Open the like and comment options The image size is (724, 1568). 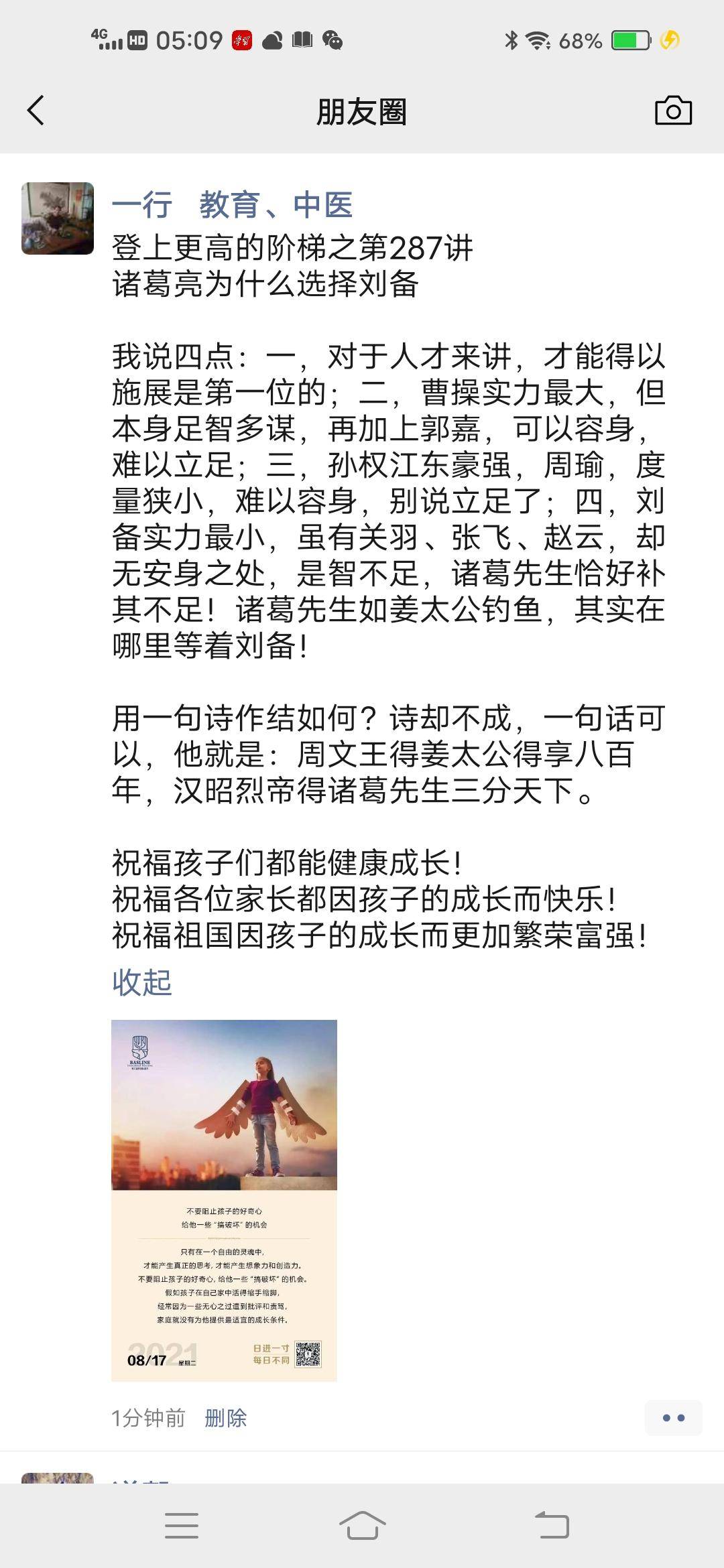click(x=673, y=1418)
